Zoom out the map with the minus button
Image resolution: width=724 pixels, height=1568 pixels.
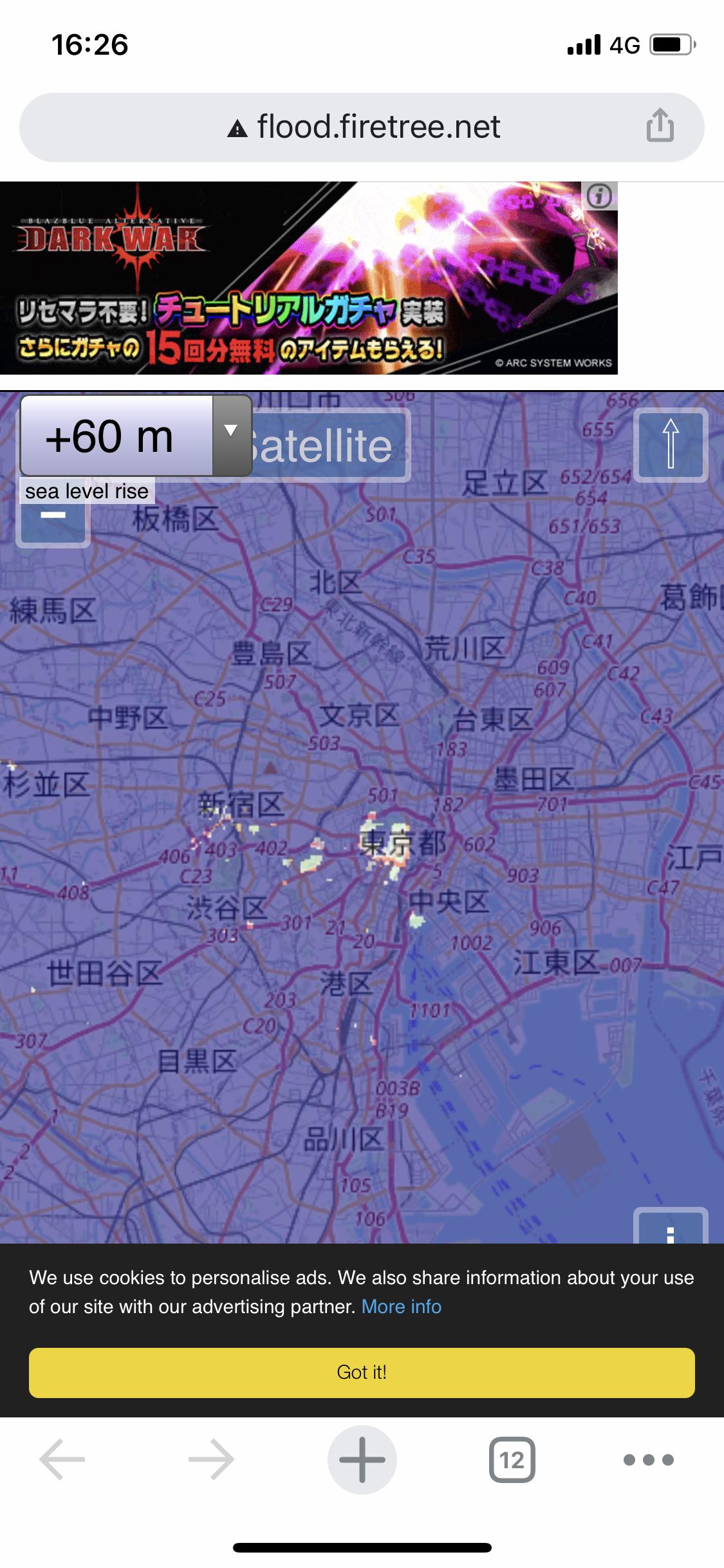[x=53, y=519]
